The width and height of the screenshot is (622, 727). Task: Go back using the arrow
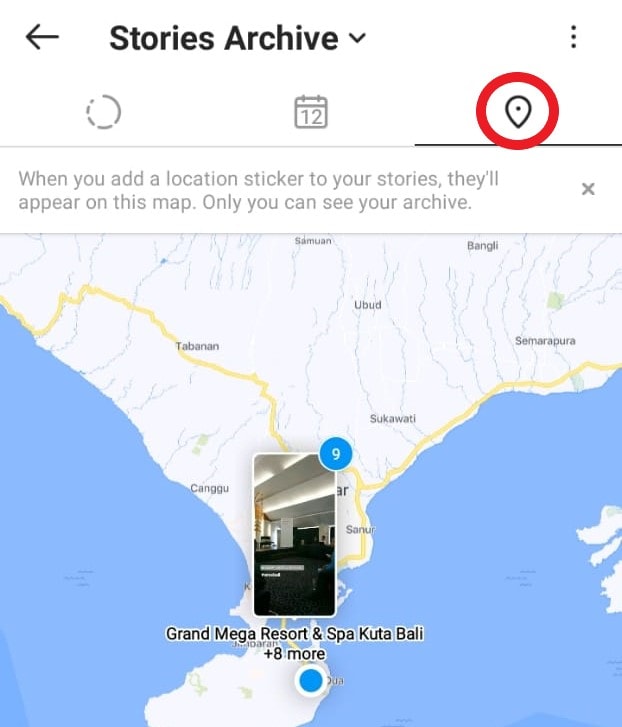[42, 38]
